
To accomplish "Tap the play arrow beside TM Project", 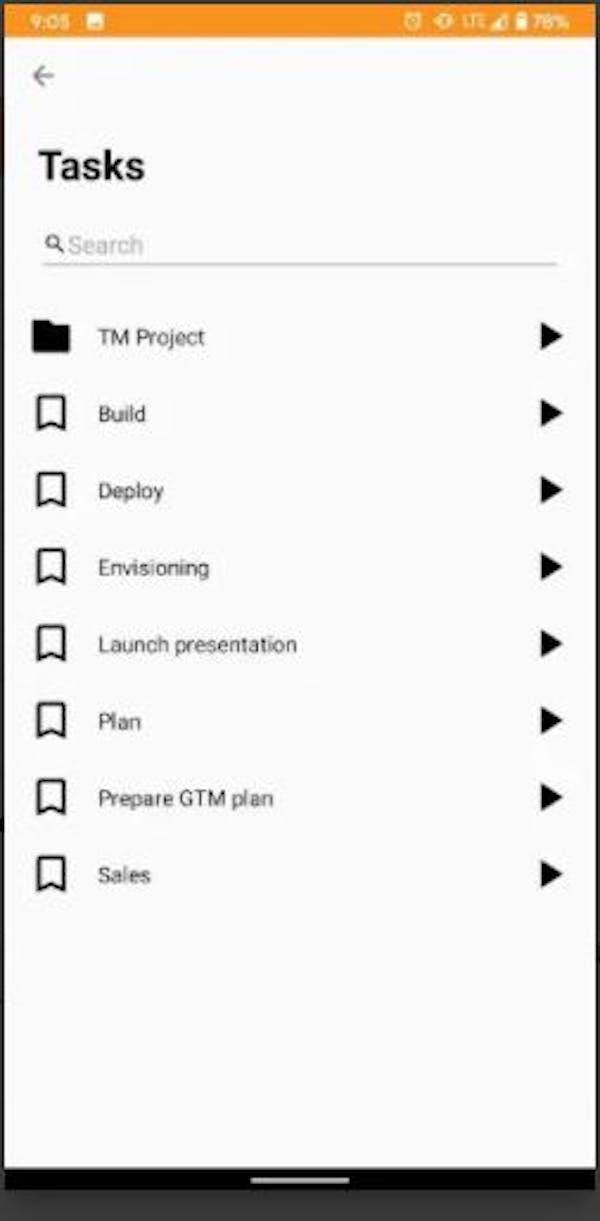I will point(551,337).
